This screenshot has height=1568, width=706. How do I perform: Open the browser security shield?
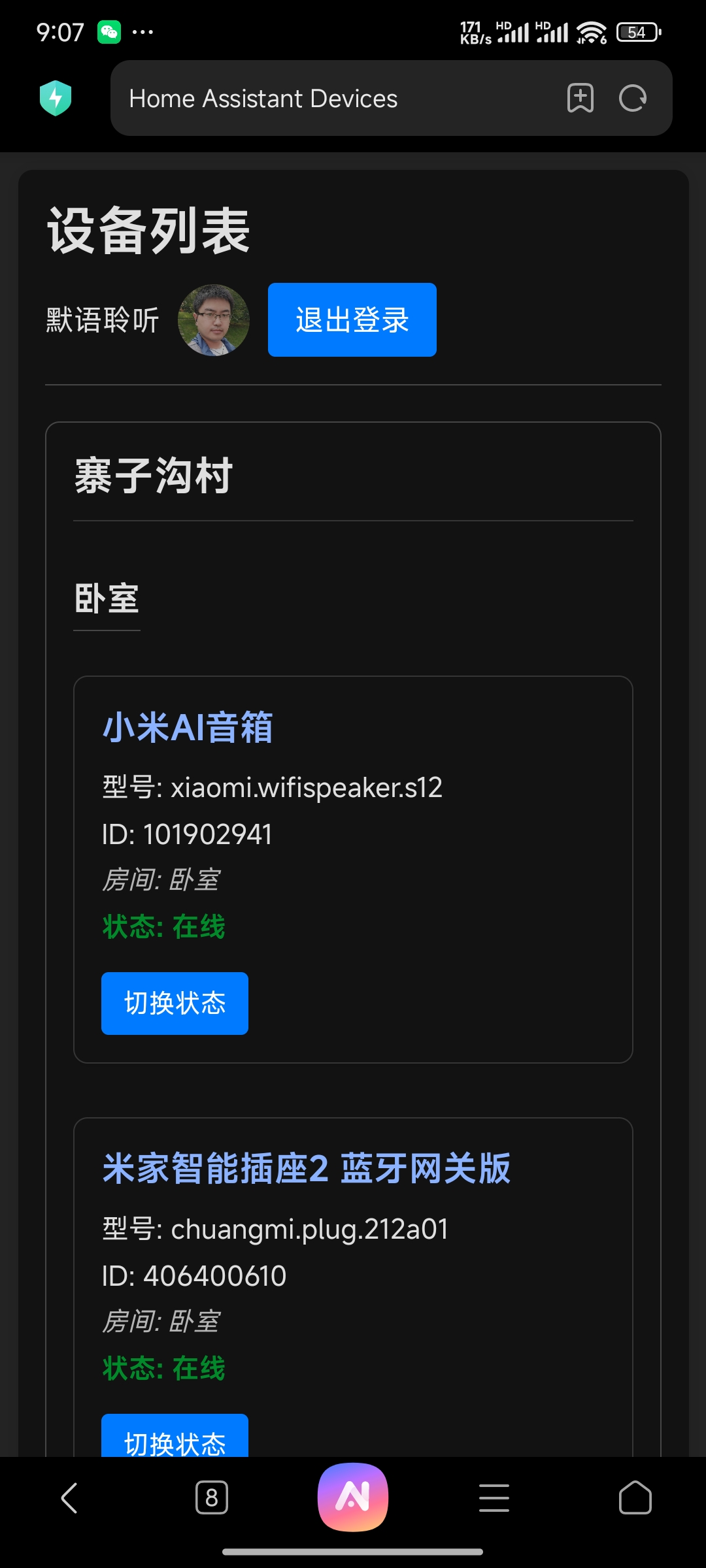click(56, 99)
